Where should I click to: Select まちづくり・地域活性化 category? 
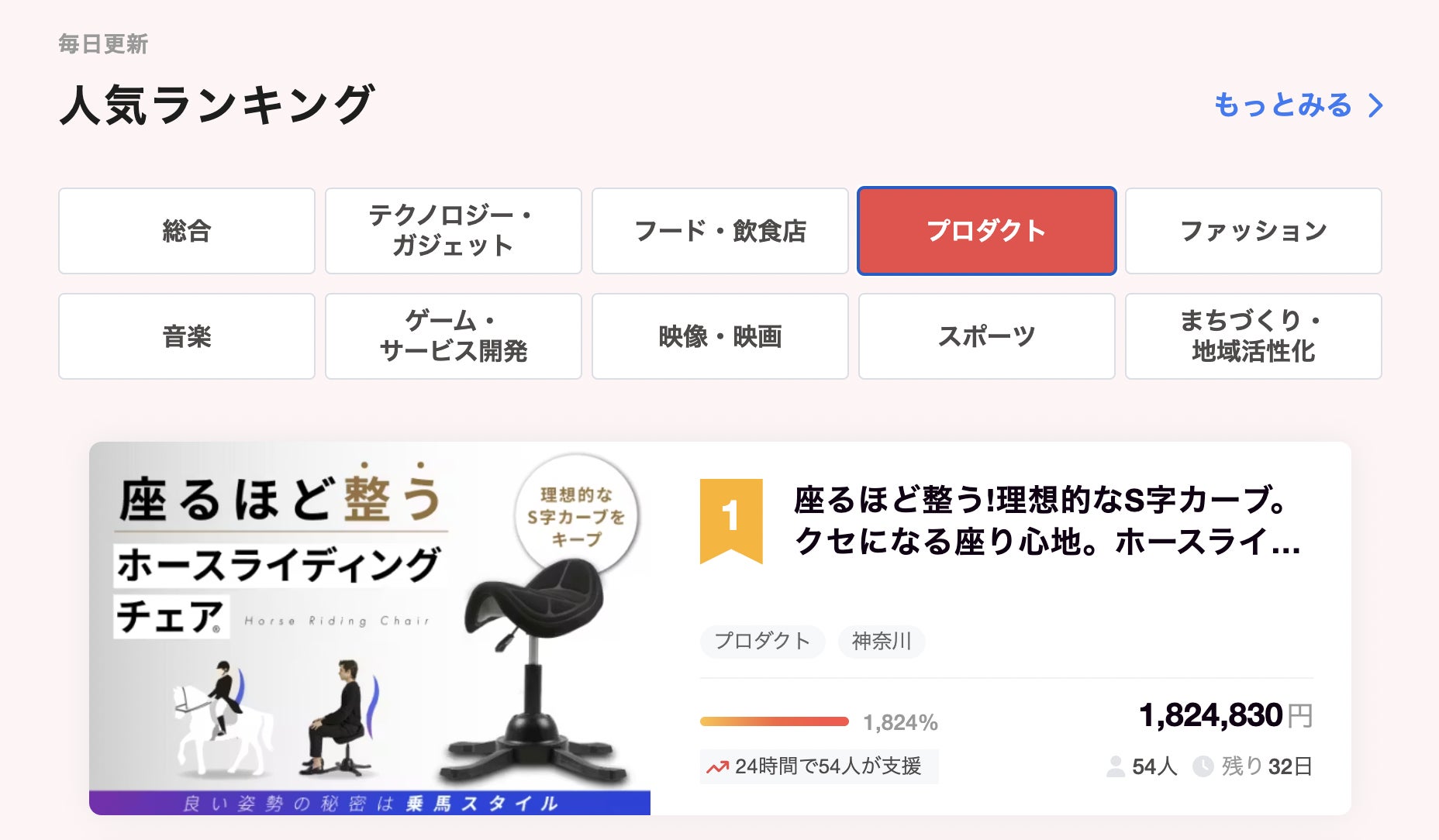1253,336
